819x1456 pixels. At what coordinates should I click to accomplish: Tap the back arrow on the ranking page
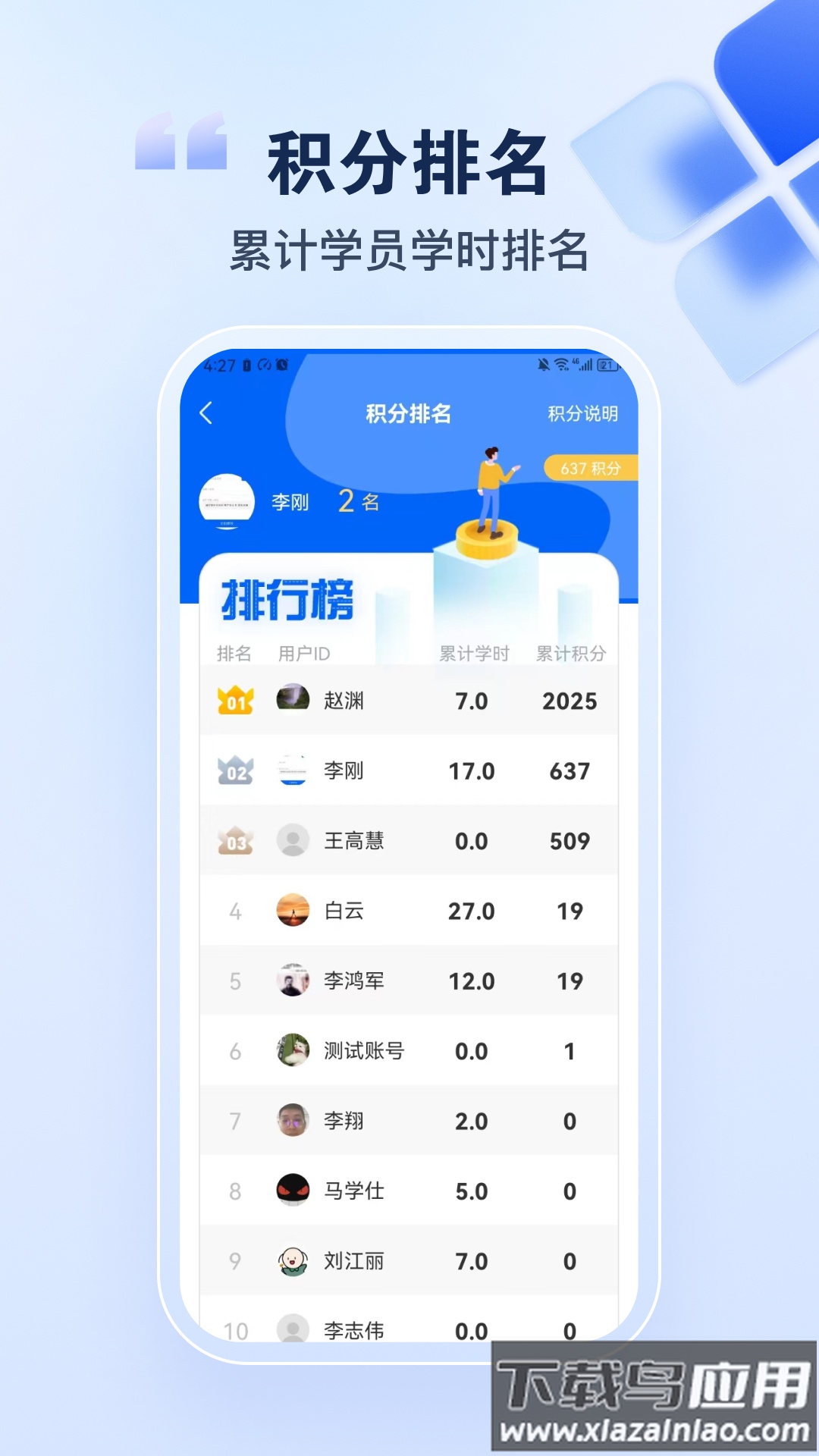tap(203, 413)
